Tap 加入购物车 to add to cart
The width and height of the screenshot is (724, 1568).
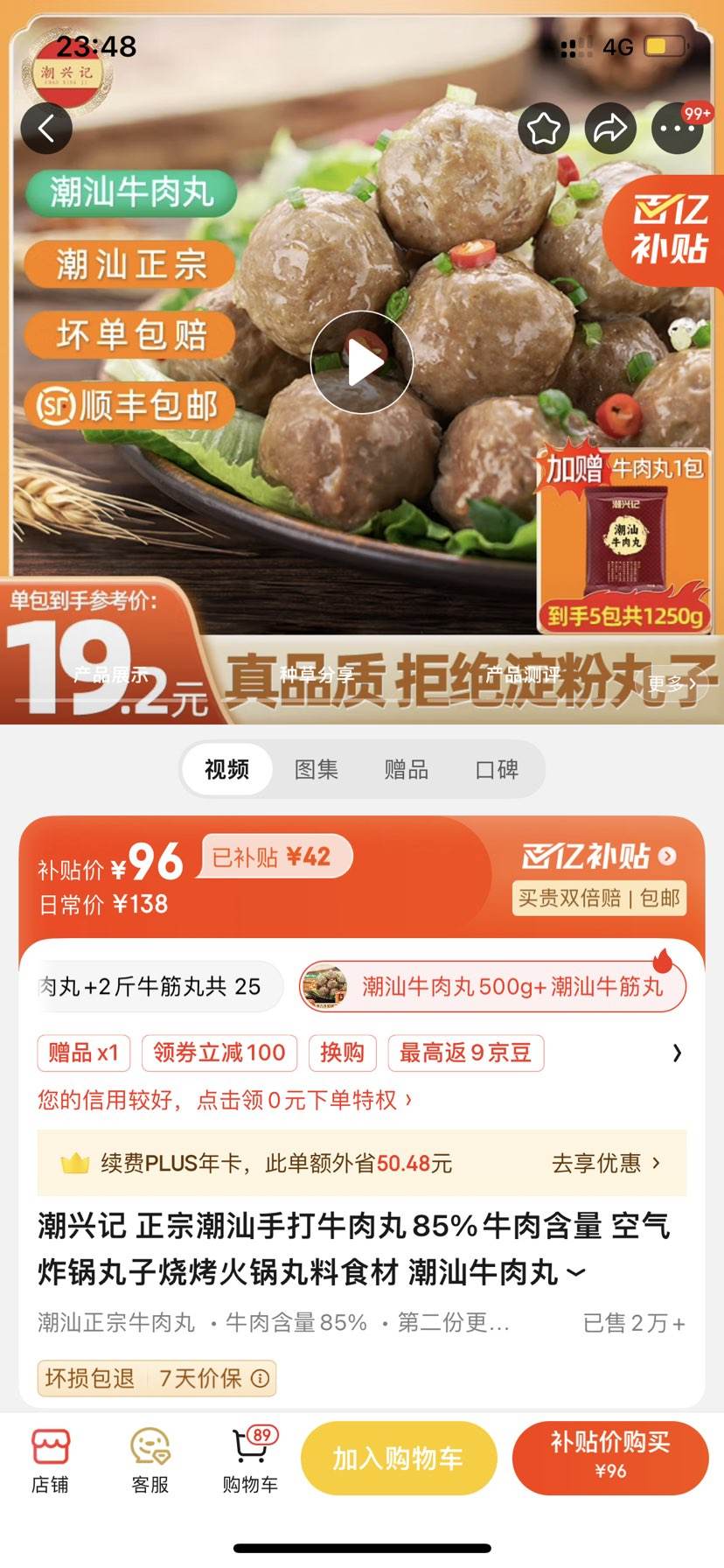point(399,1457)
